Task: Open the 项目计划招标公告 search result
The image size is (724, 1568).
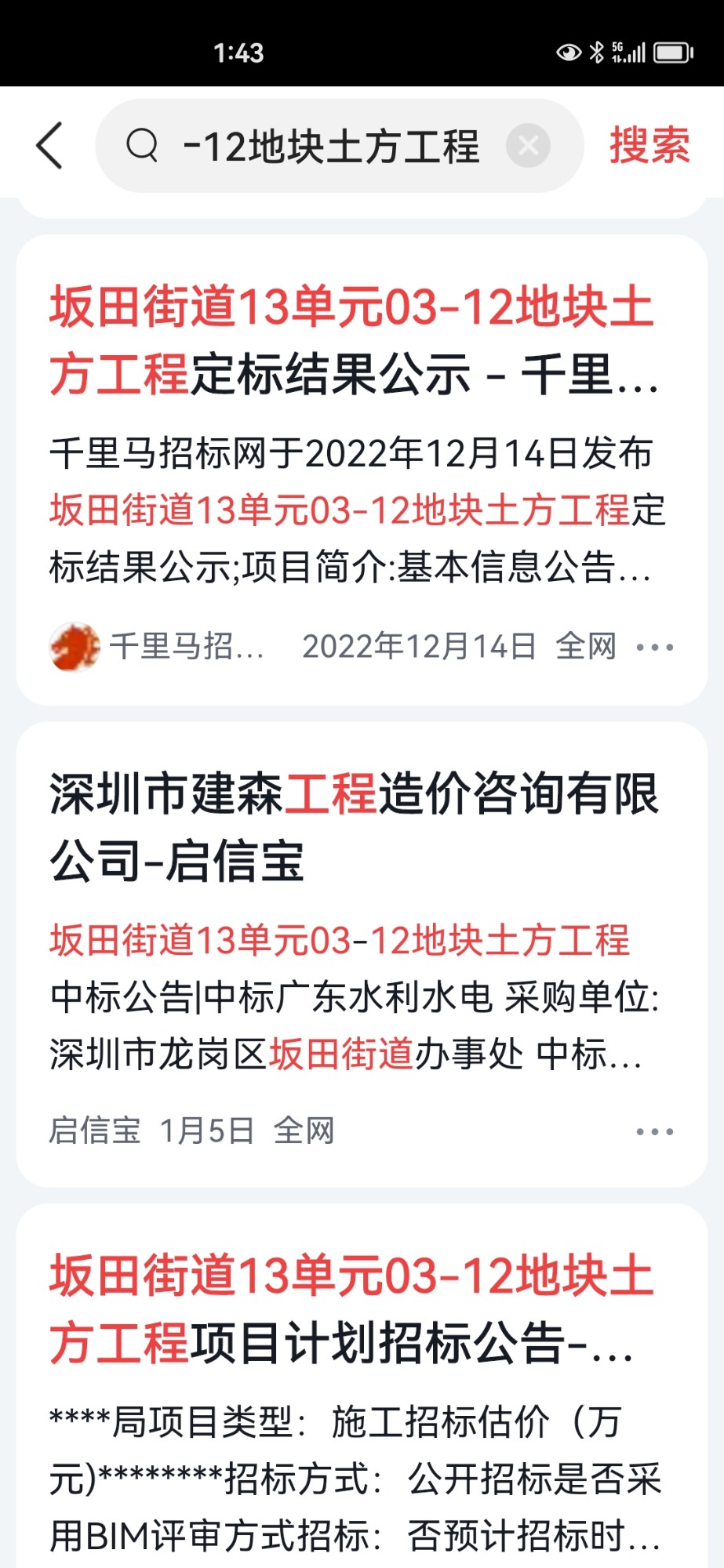Action: tap(353, 1309)
